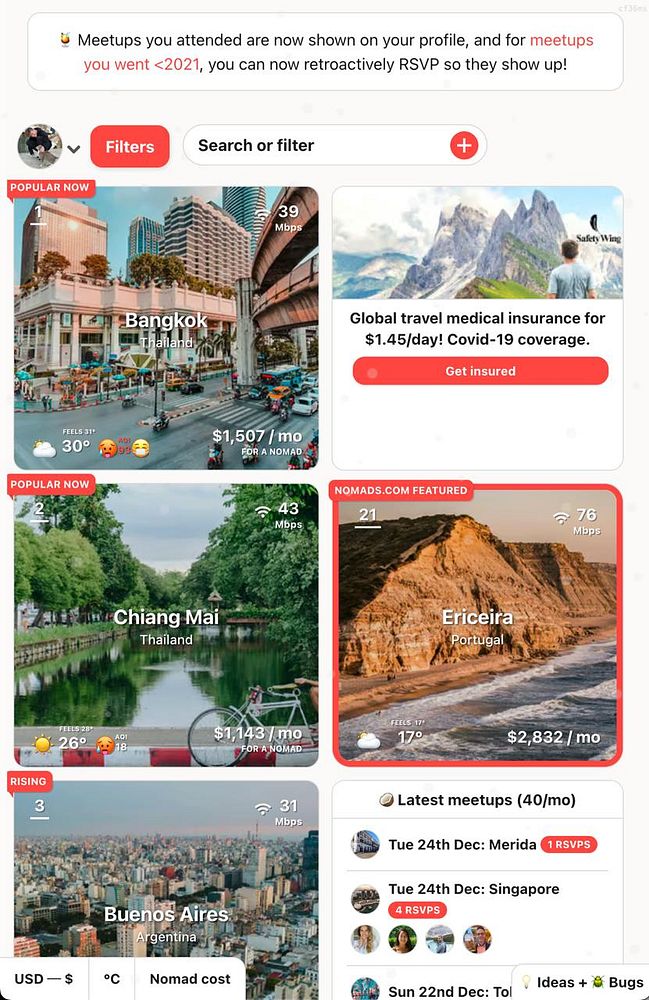Tap the Get insured button
Viewport: 649px width, 1000px height.
point(480,371)
